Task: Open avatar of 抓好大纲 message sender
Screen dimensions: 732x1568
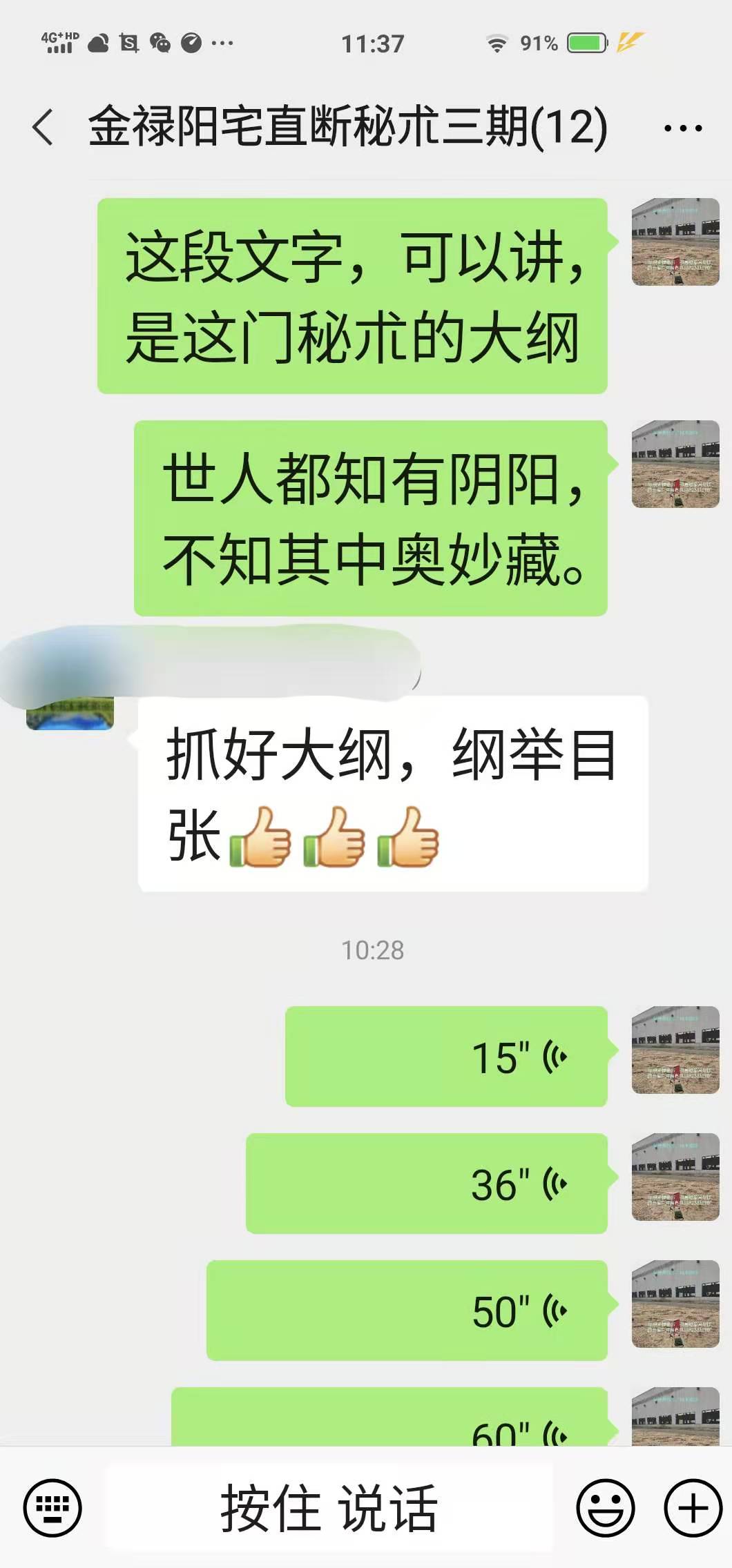Action: click(69, 714)
